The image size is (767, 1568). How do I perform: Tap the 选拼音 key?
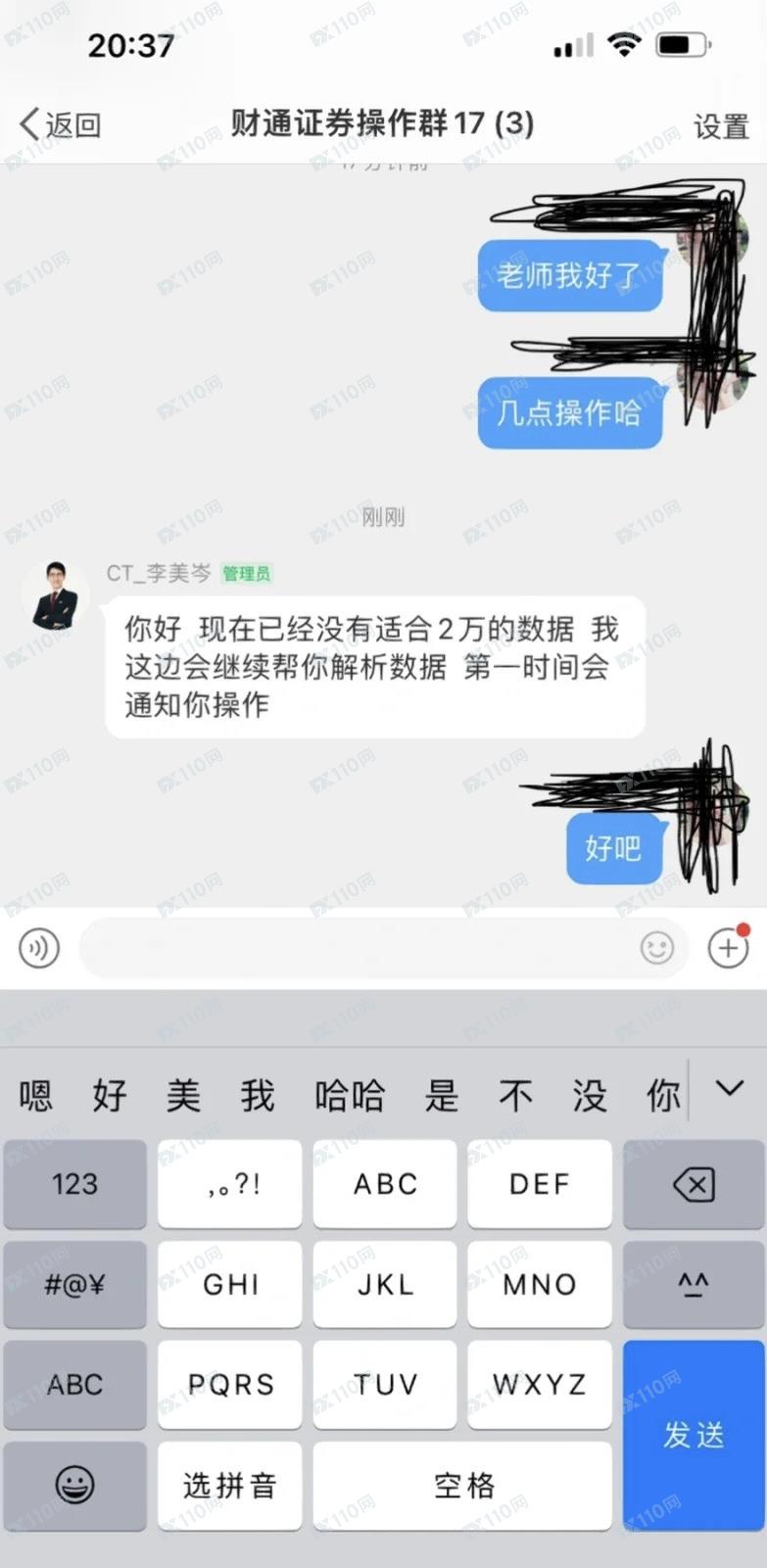pos(229,1485)
